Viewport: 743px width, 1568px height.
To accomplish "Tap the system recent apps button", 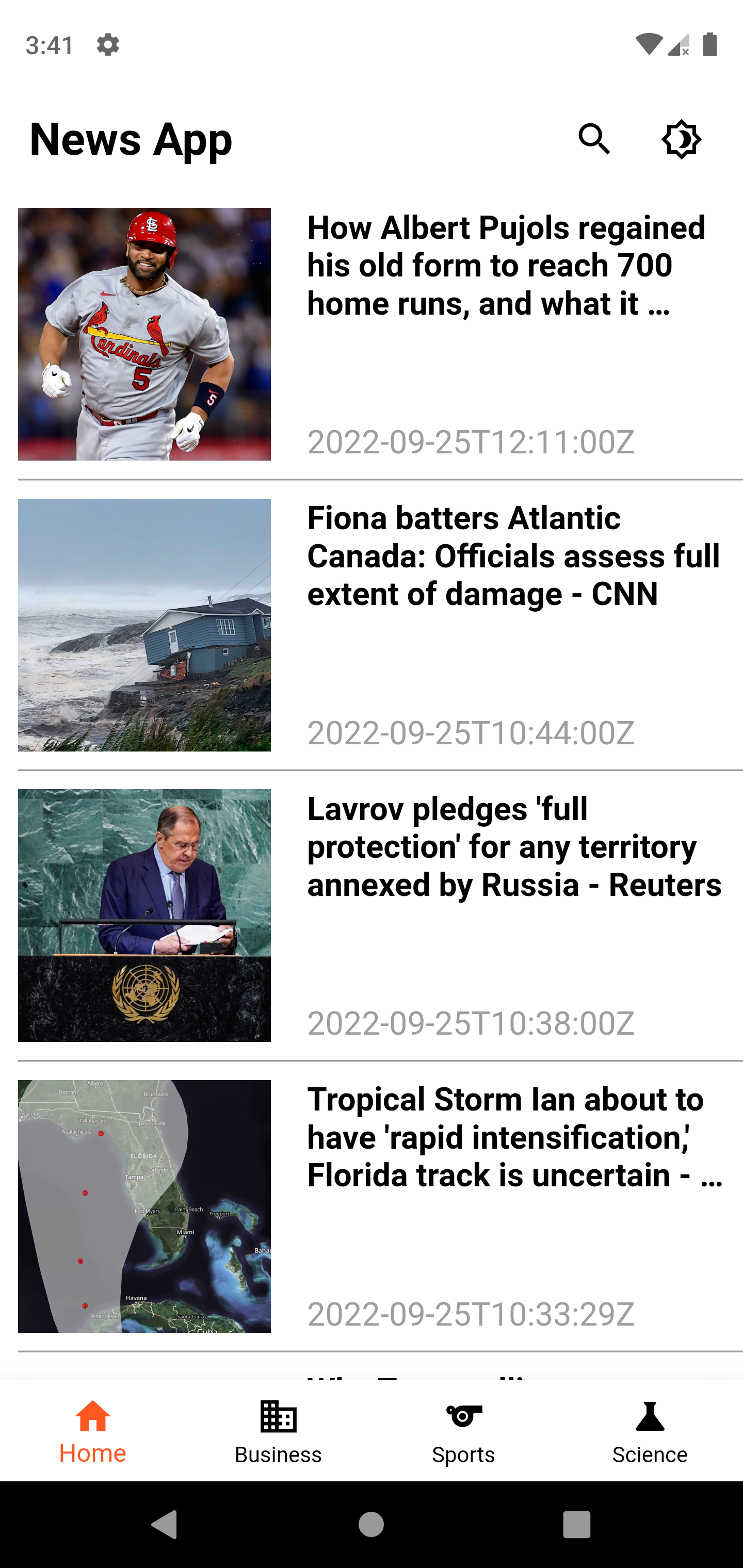I will [x=576, y=1525].
